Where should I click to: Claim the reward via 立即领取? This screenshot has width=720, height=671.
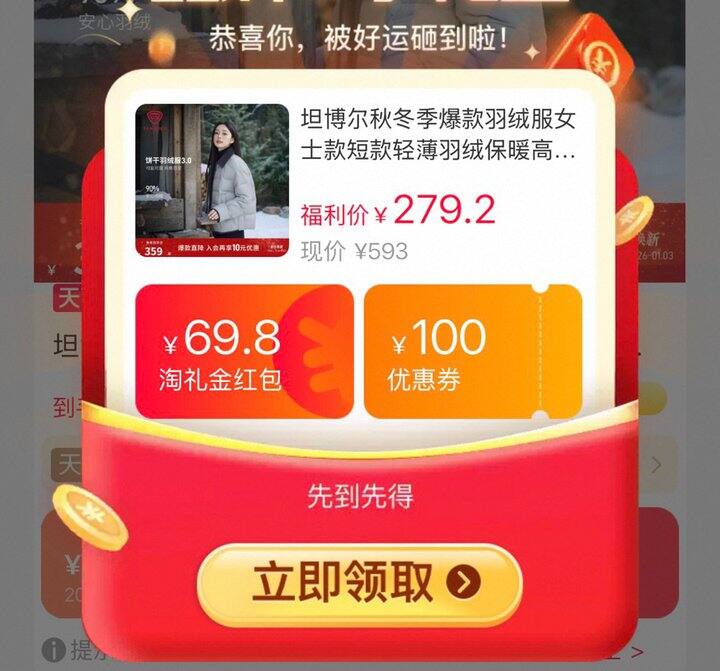tap(359, 584)
